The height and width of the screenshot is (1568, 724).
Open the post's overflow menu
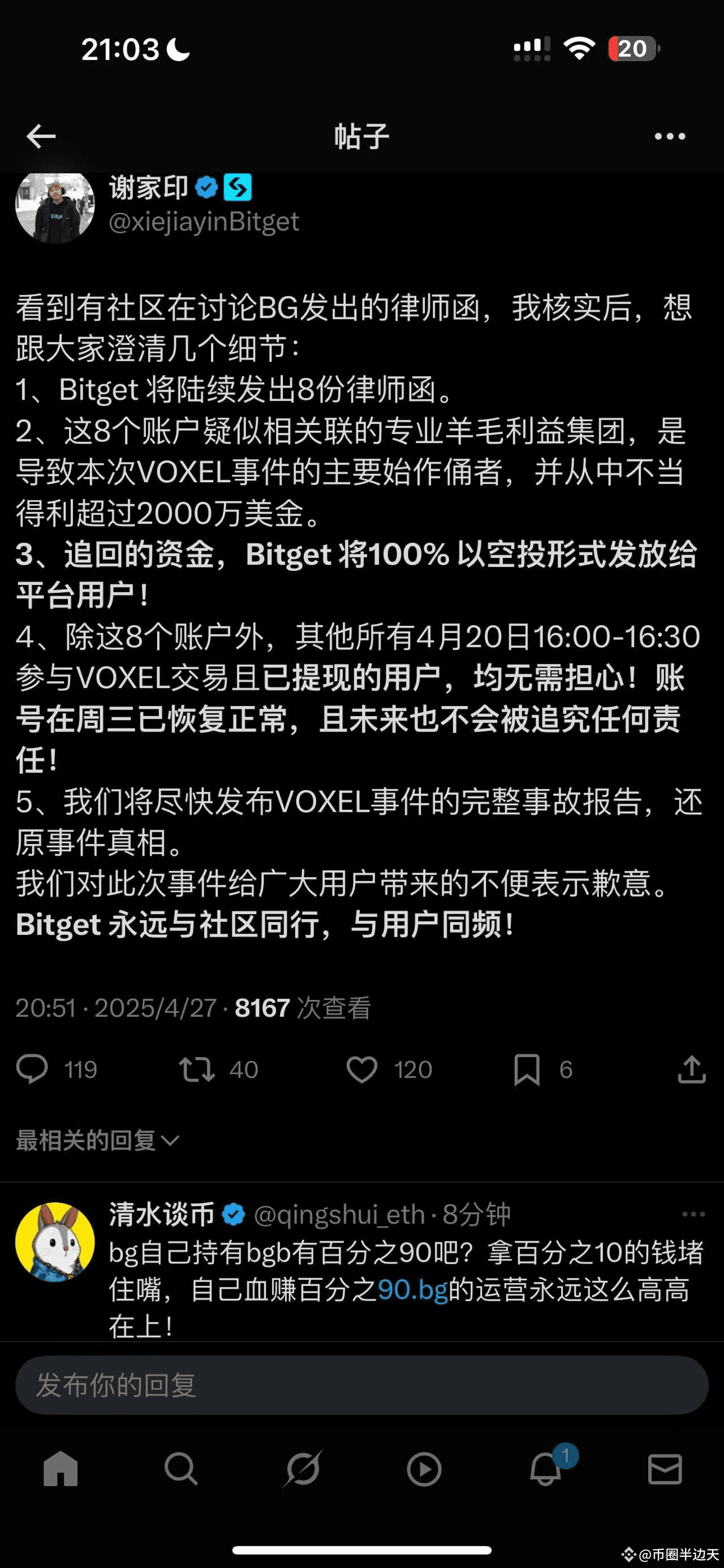(x=669, y=136)
